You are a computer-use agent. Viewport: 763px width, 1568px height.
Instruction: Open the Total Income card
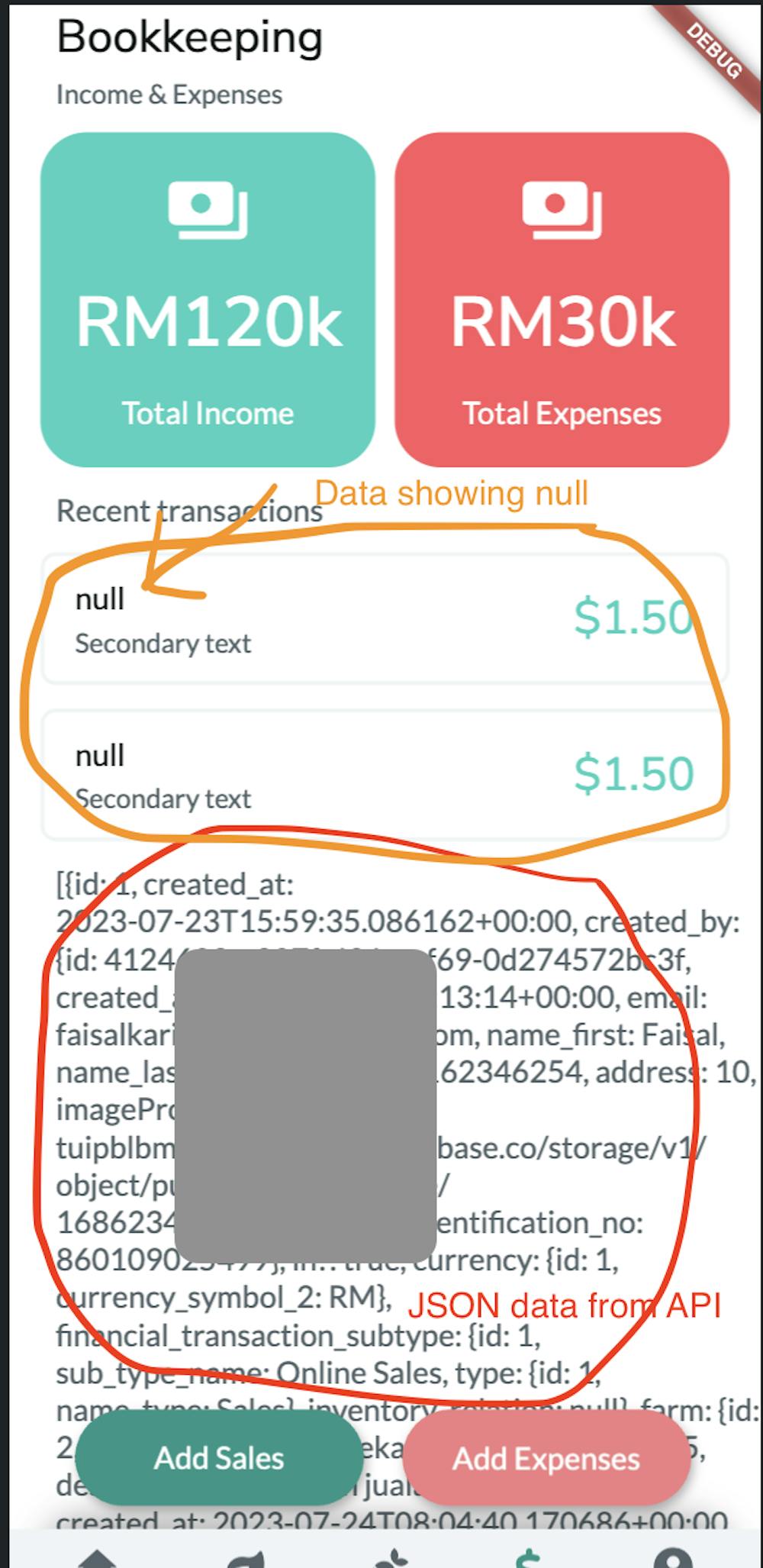point(208,299)
